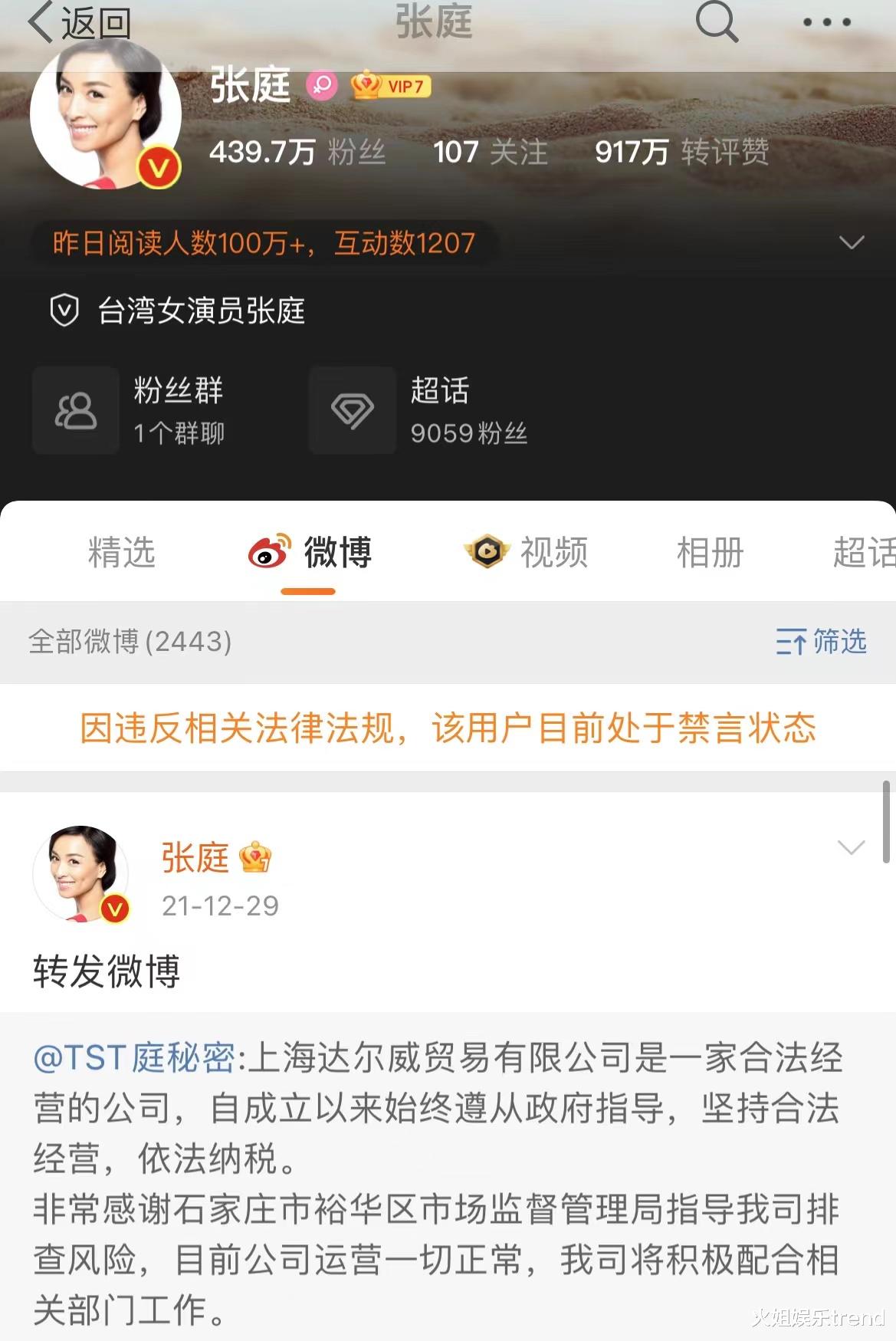The height and width of the screenshot is (1341, 896).
Task: Click the Weibo logo on 微博 tab
Action: [x=268, y=552]
